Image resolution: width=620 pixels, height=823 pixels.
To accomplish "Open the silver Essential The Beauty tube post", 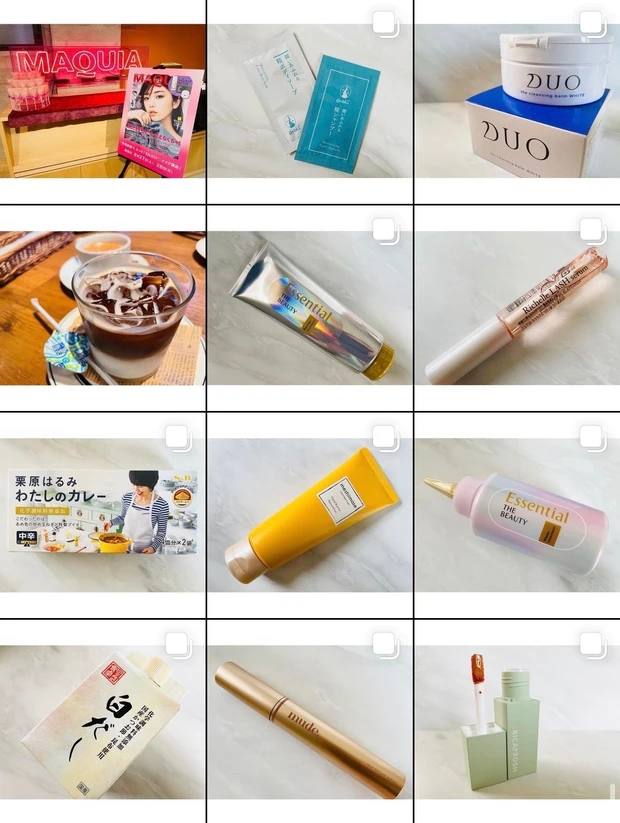I will click(x=310, y=308).
